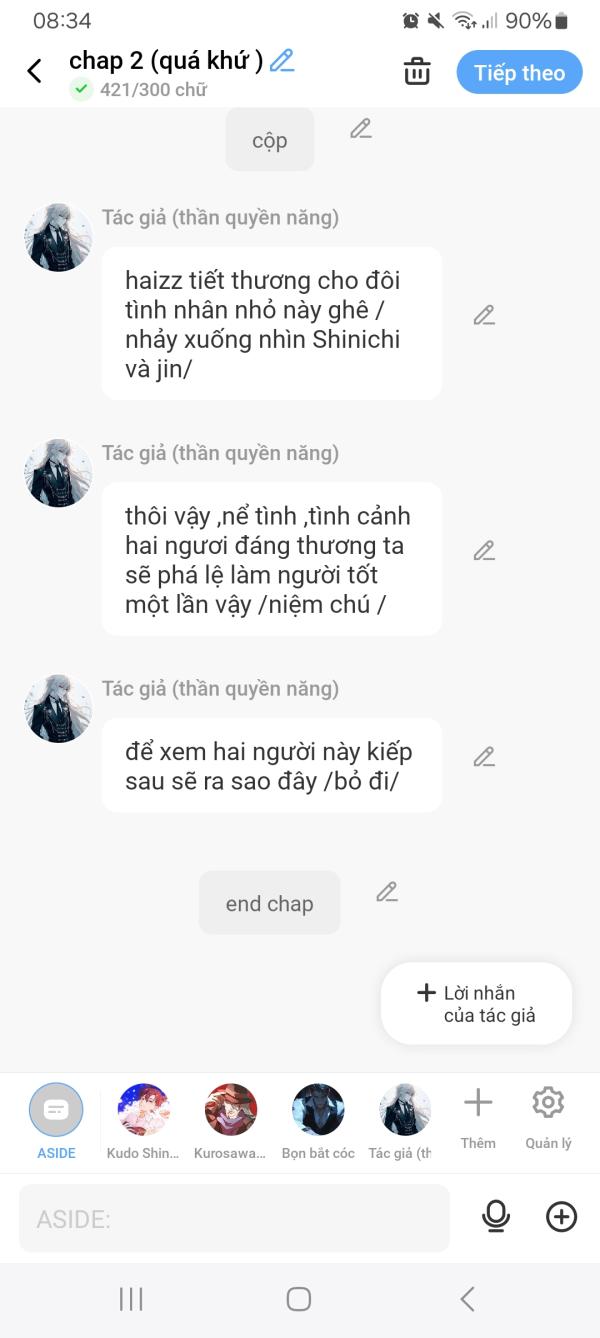
Task: Go back using the top-left arrow
Action: 35,71
